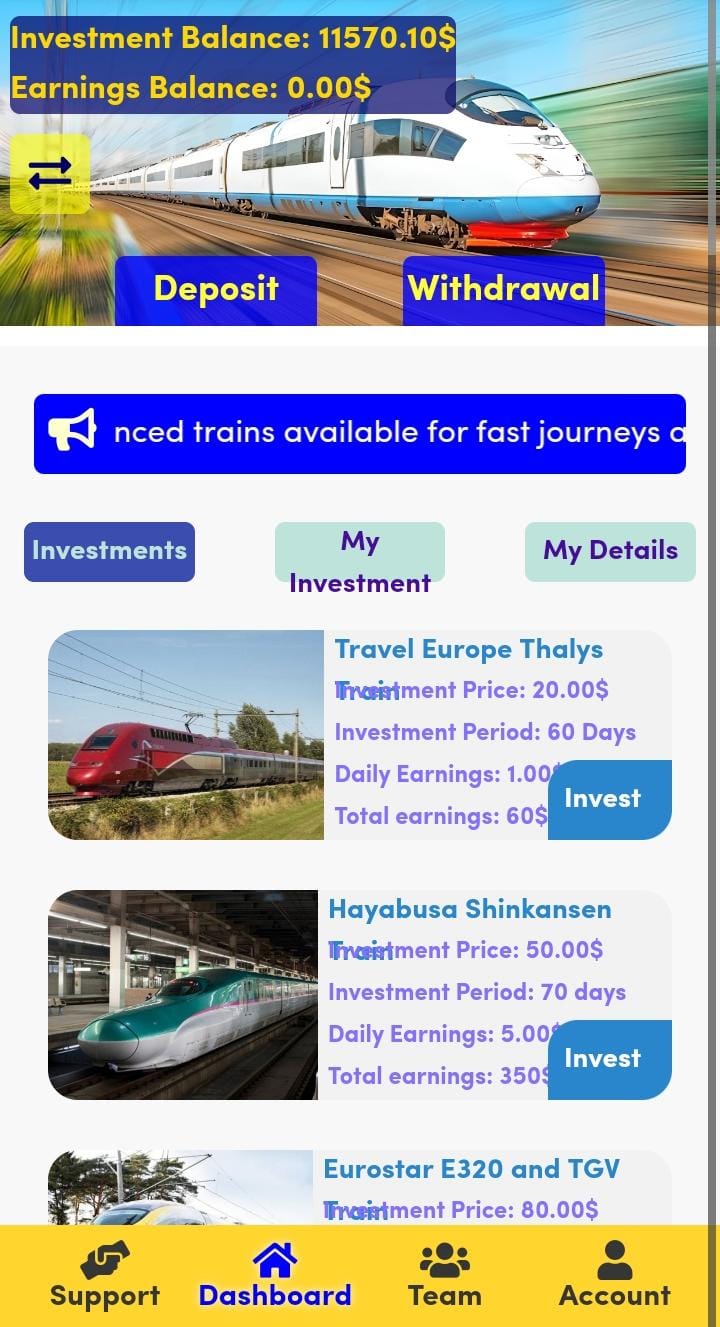Open the Deposit page
The image size is (720, 1327).
pos(216,290)
